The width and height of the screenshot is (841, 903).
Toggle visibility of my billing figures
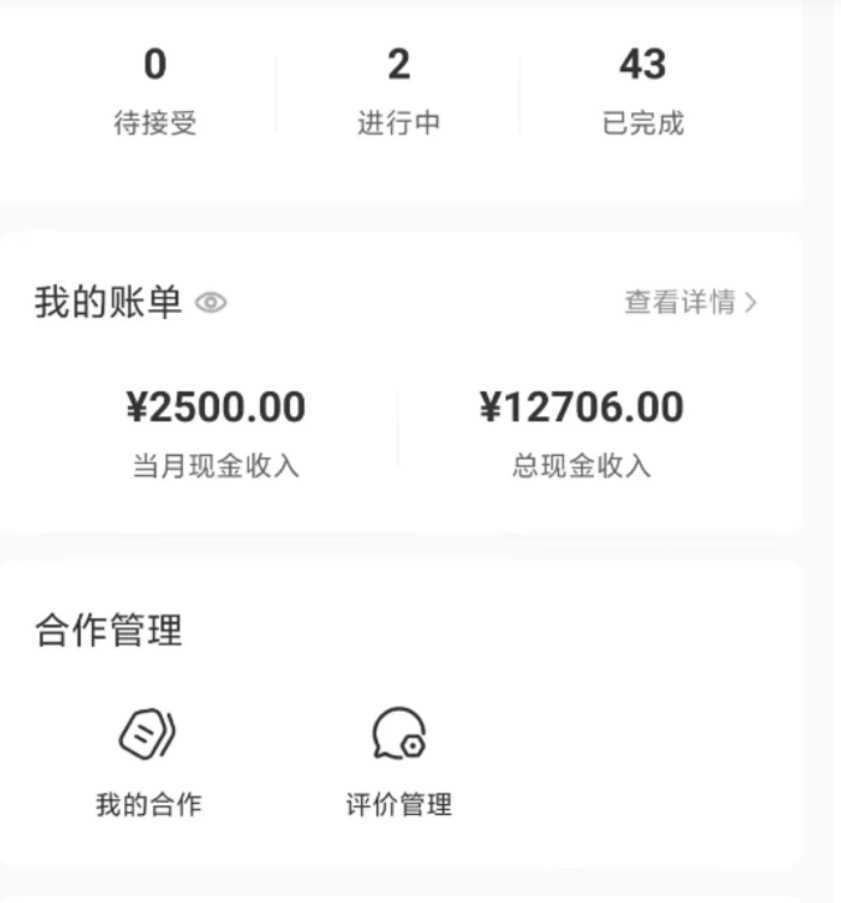pos(213,303)
